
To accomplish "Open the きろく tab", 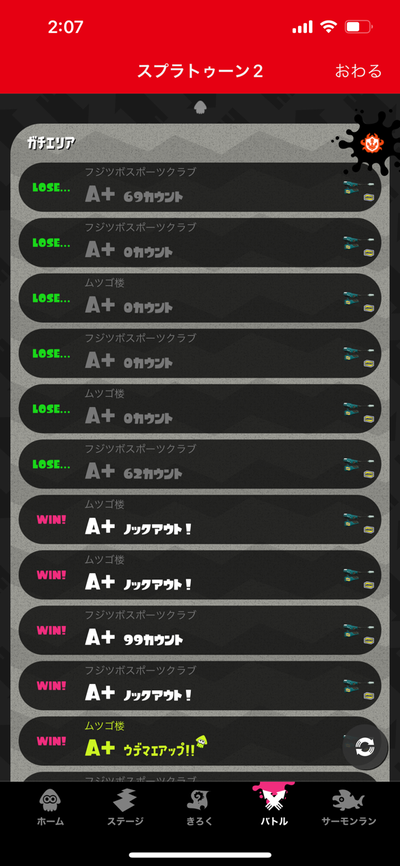I will (x=199, y=807).
